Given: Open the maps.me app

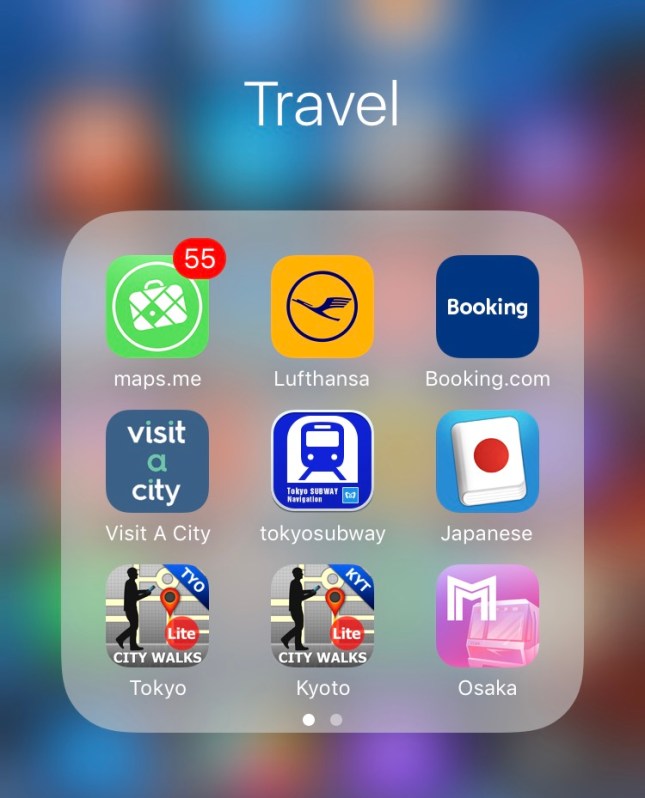Looking at the screenshot, I should (157, 307).
